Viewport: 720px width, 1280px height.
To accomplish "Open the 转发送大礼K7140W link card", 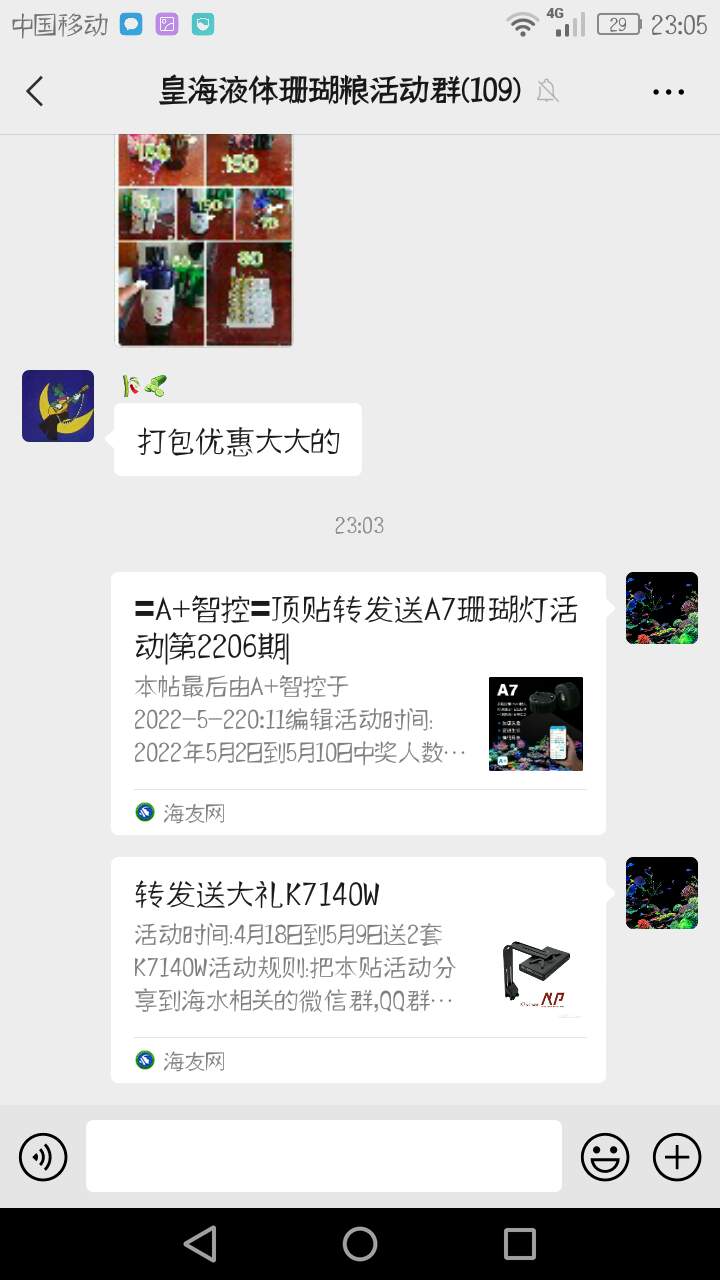I will point(358,969).
